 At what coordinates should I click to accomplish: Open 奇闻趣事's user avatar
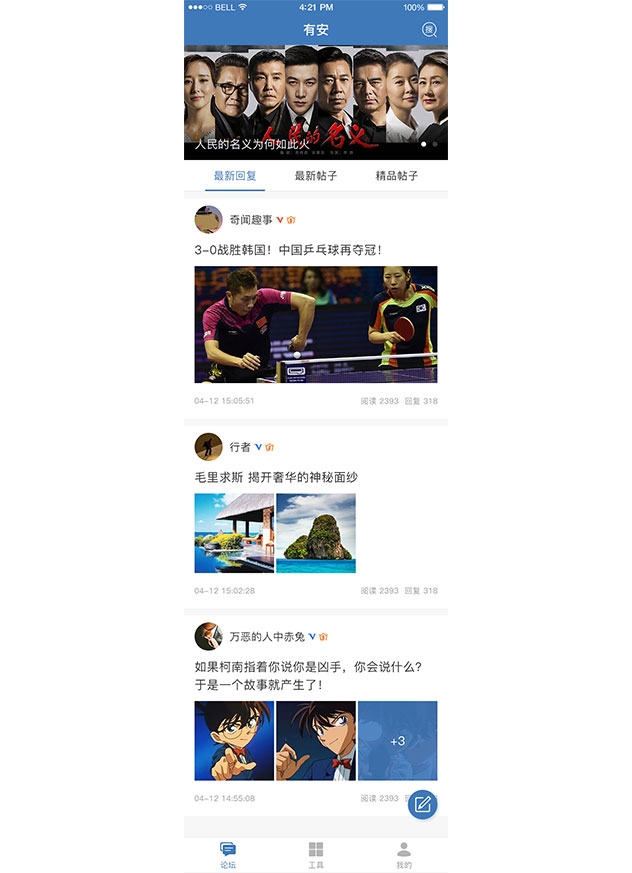tap(208, 219)
